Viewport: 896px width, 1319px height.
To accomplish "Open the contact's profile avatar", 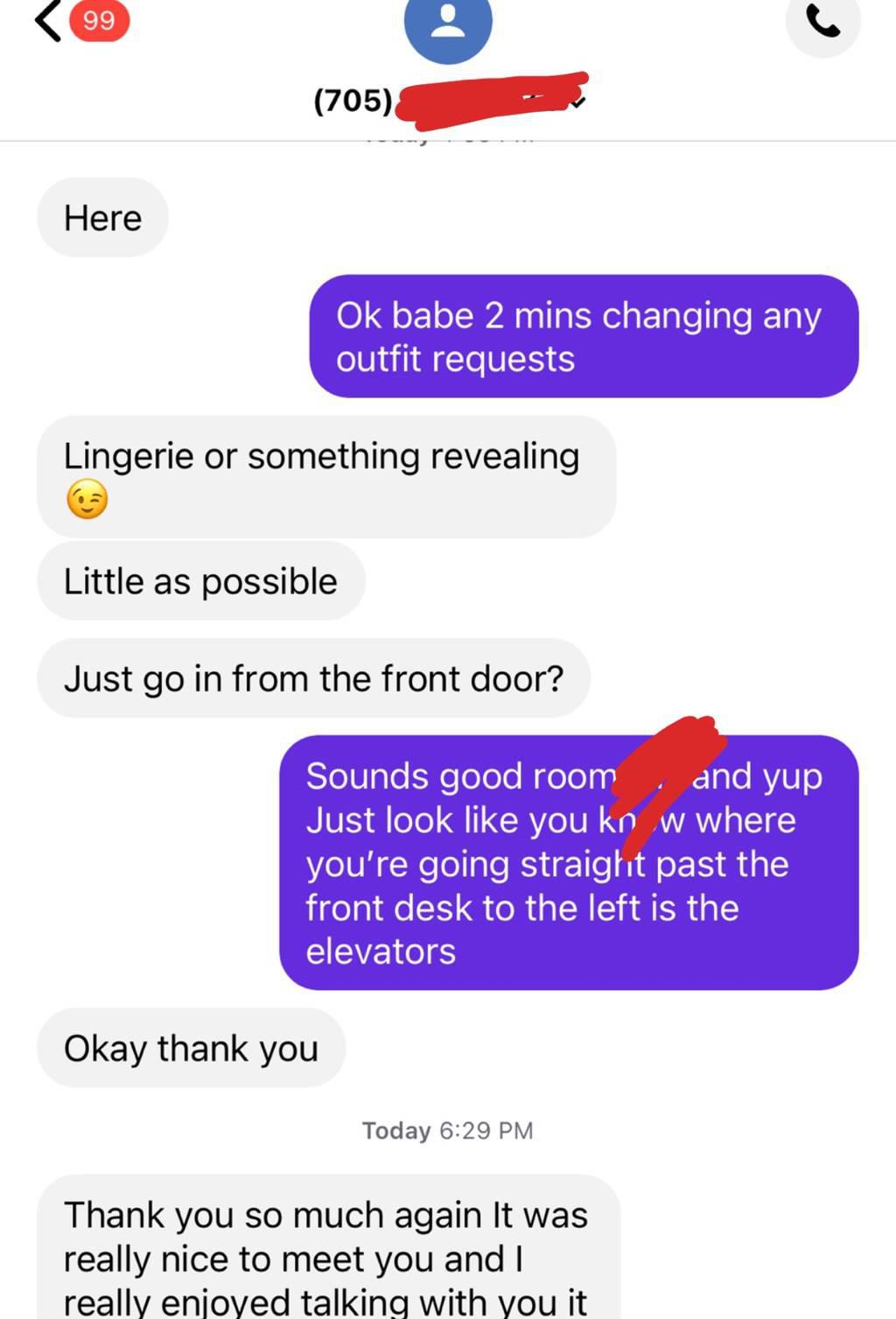I will pos(448,25).
